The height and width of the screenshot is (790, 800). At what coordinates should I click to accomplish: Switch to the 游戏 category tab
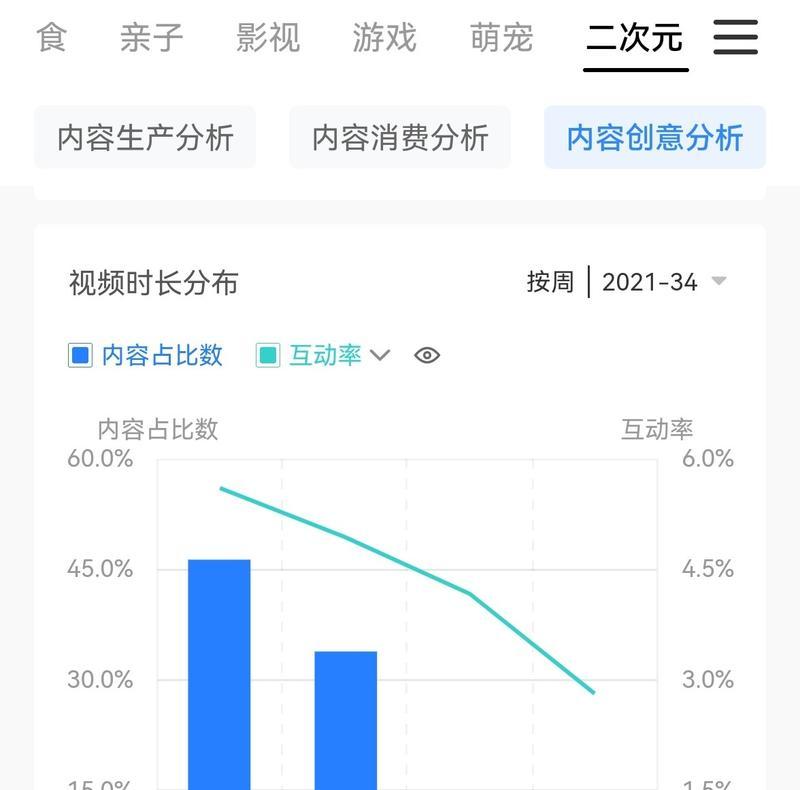[385, 38]
